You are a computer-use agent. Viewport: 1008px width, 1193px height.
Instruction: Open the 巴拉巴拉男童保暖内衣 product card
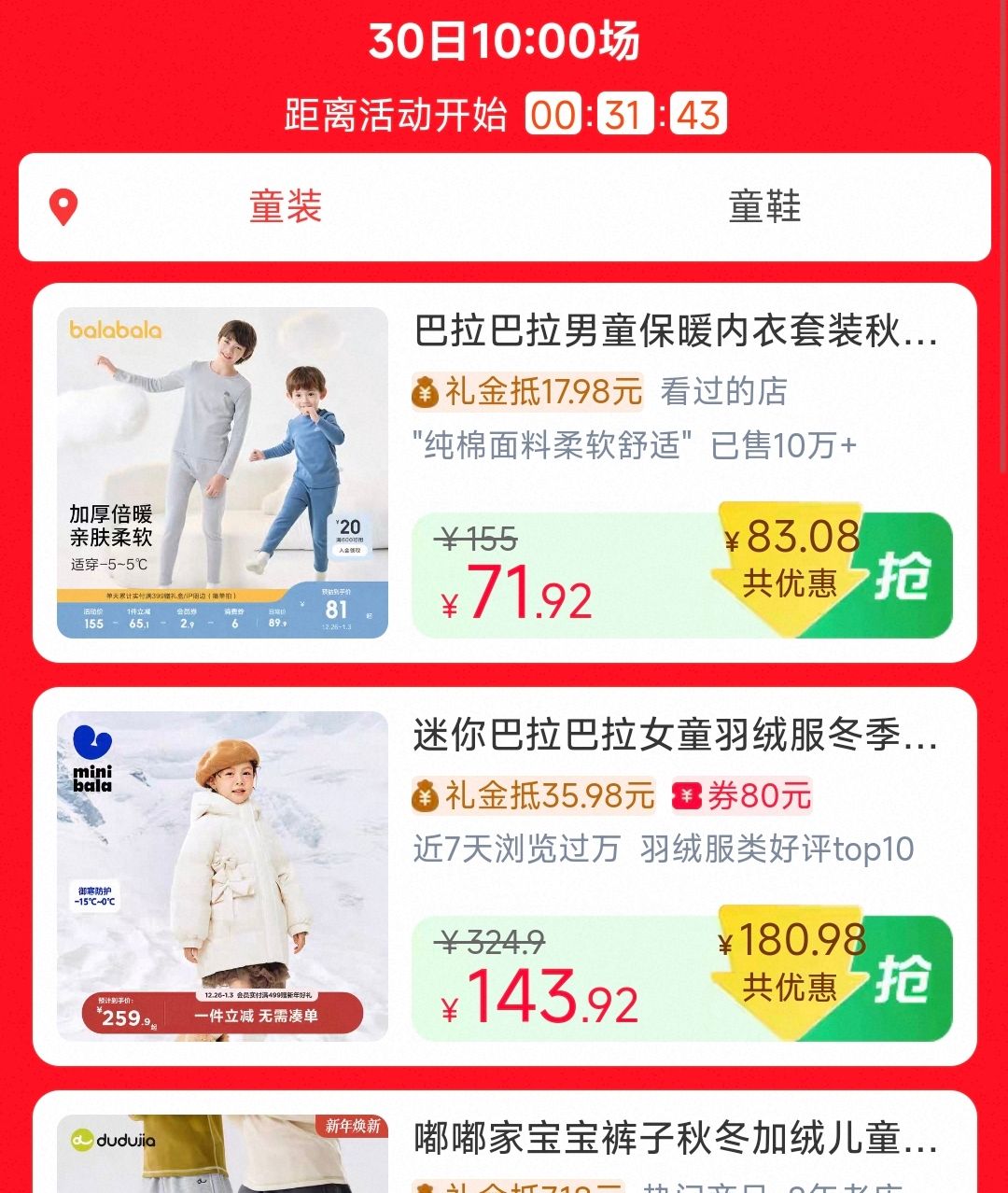(x=676, y=332)
